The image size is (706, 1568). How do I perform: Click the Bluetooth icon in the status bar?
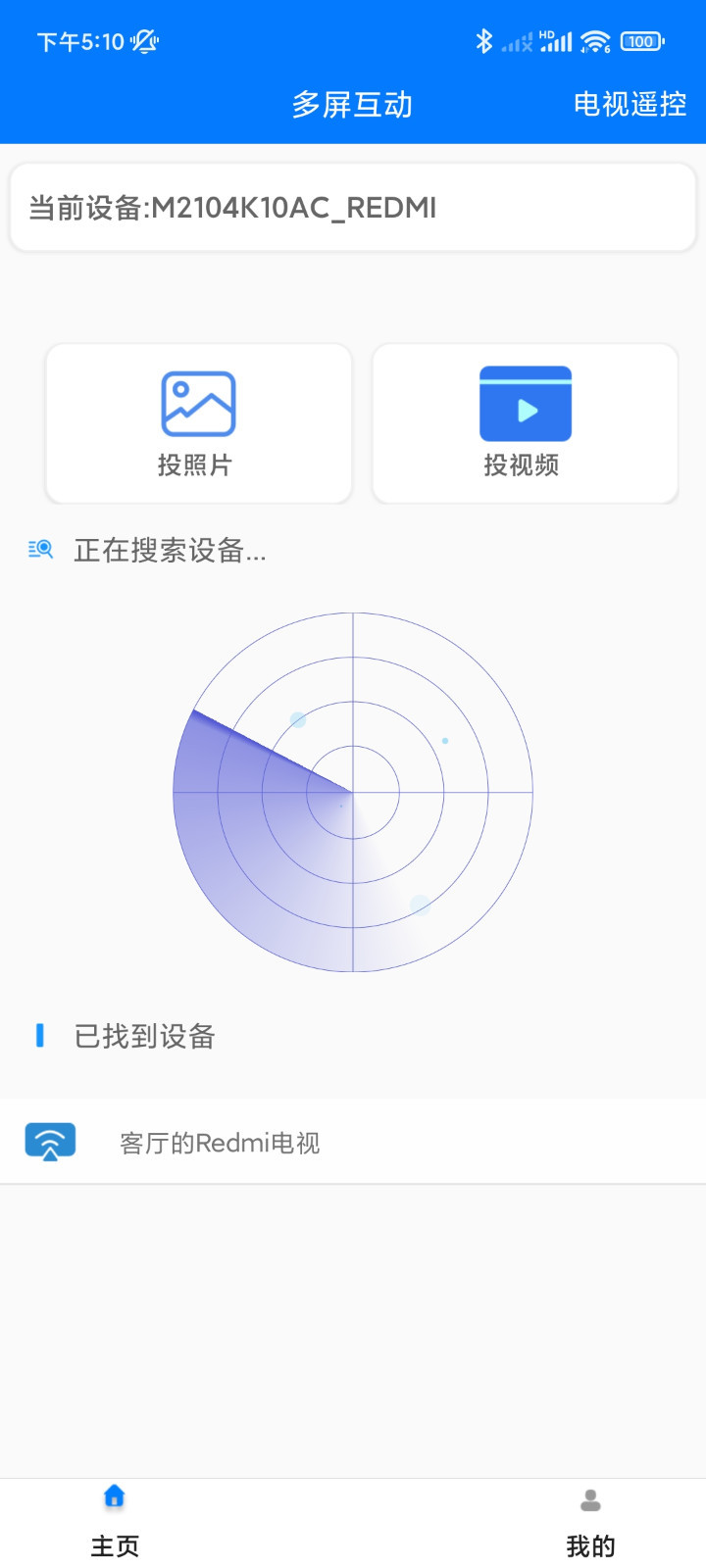(482, 41)
